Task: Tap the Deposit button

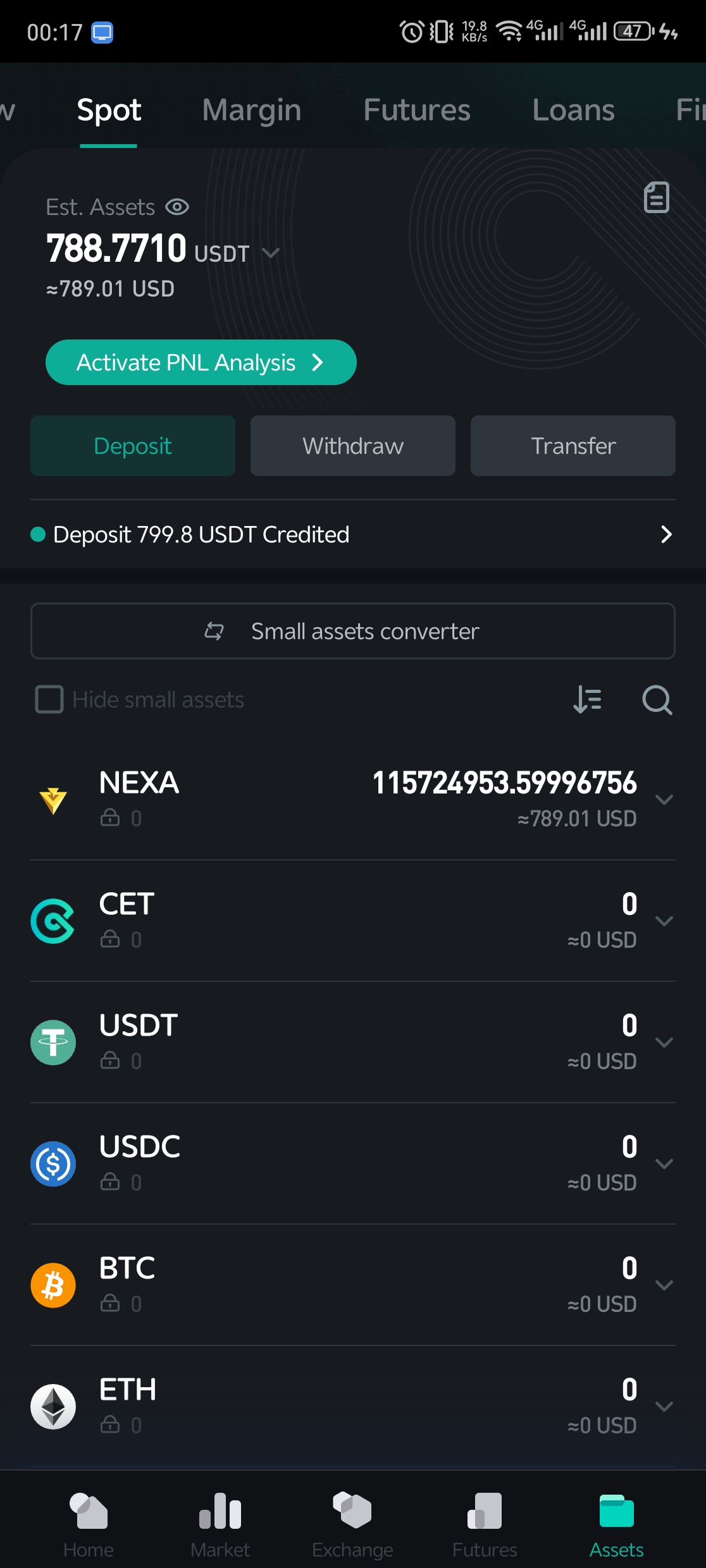Action: pyautogui.click(x=133, y=446)
